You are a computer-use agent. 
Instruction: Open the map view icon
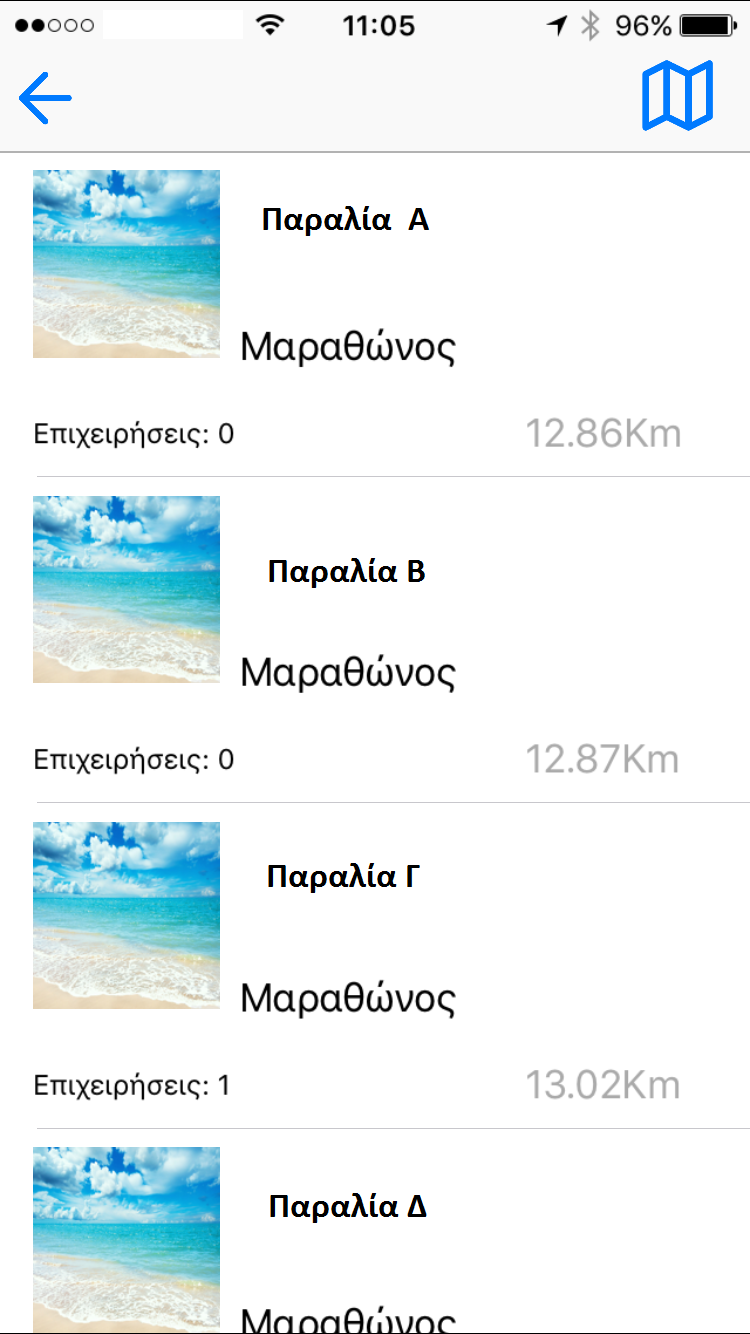(677, 96)
